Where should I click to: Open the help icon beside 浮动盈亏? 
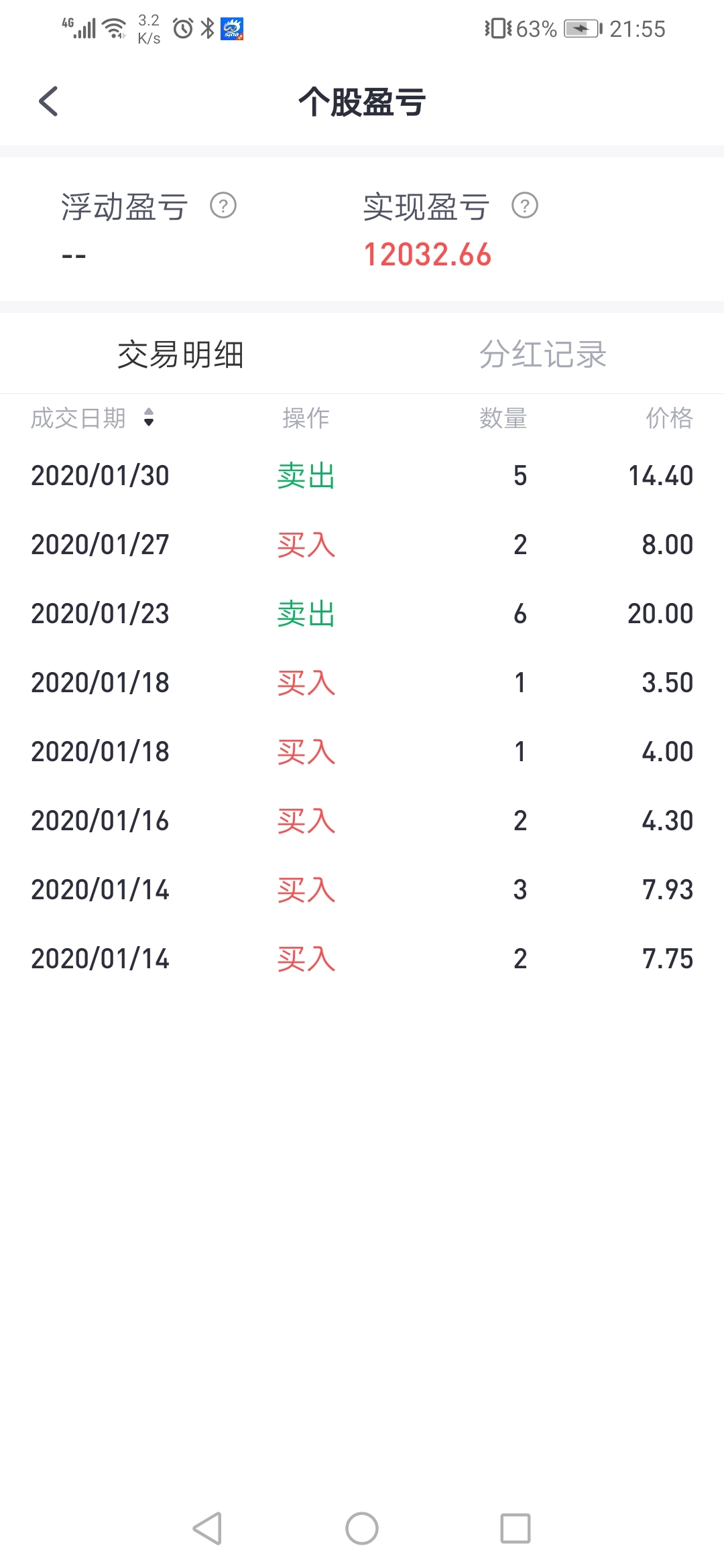(223, 206)
